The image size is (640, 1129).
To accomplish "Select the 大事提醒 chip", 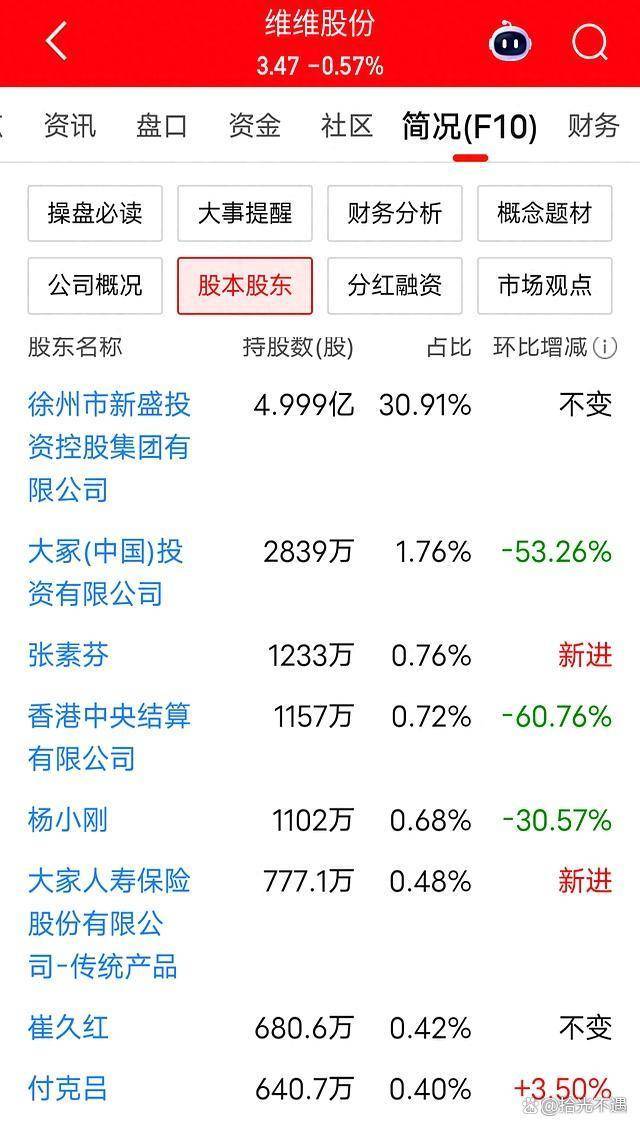I will pyautogui.click(x=245, y=213).
